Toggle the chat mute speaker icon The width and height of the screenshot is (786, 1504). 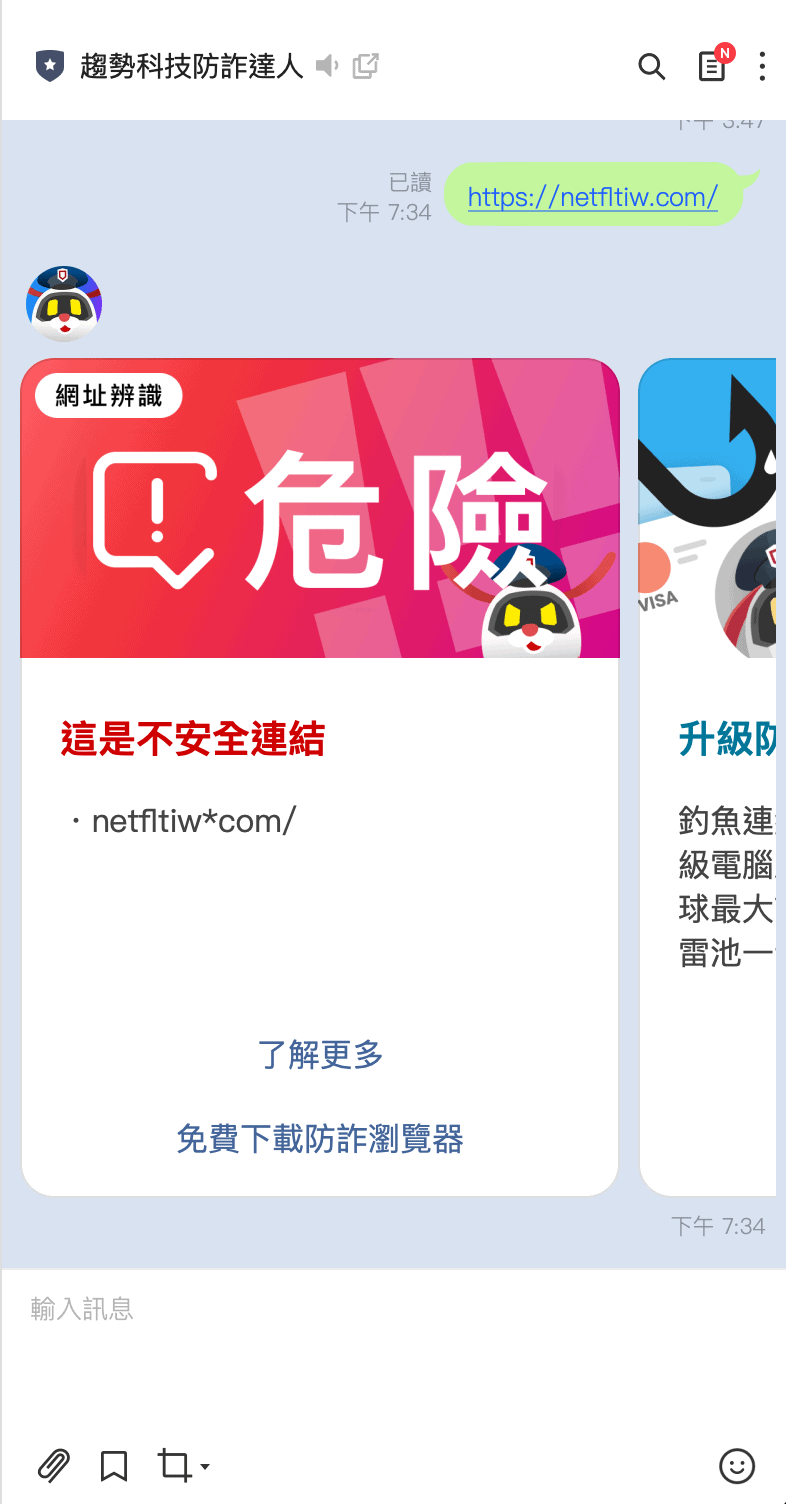coord(327,67)
